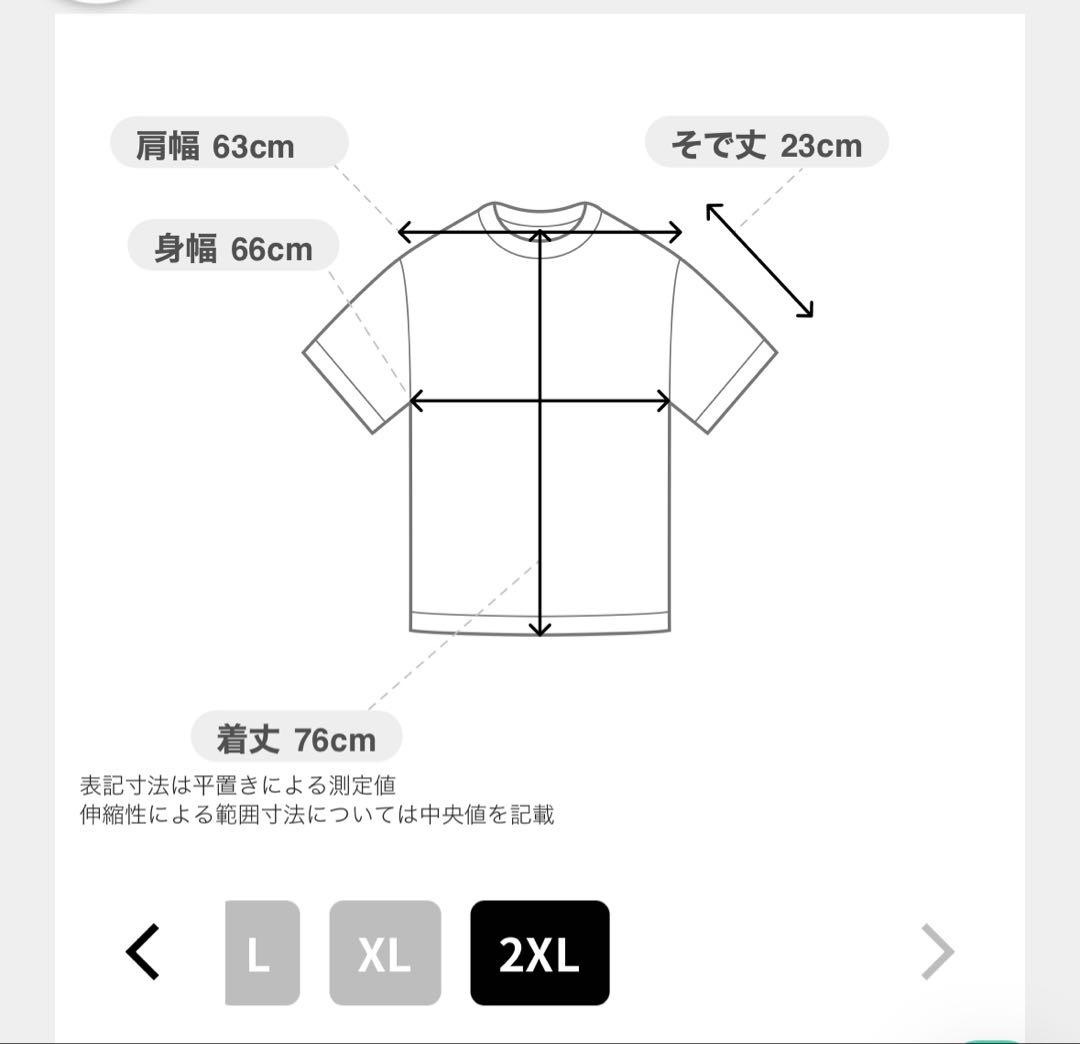Switch to the XL size

click(385, 953)
